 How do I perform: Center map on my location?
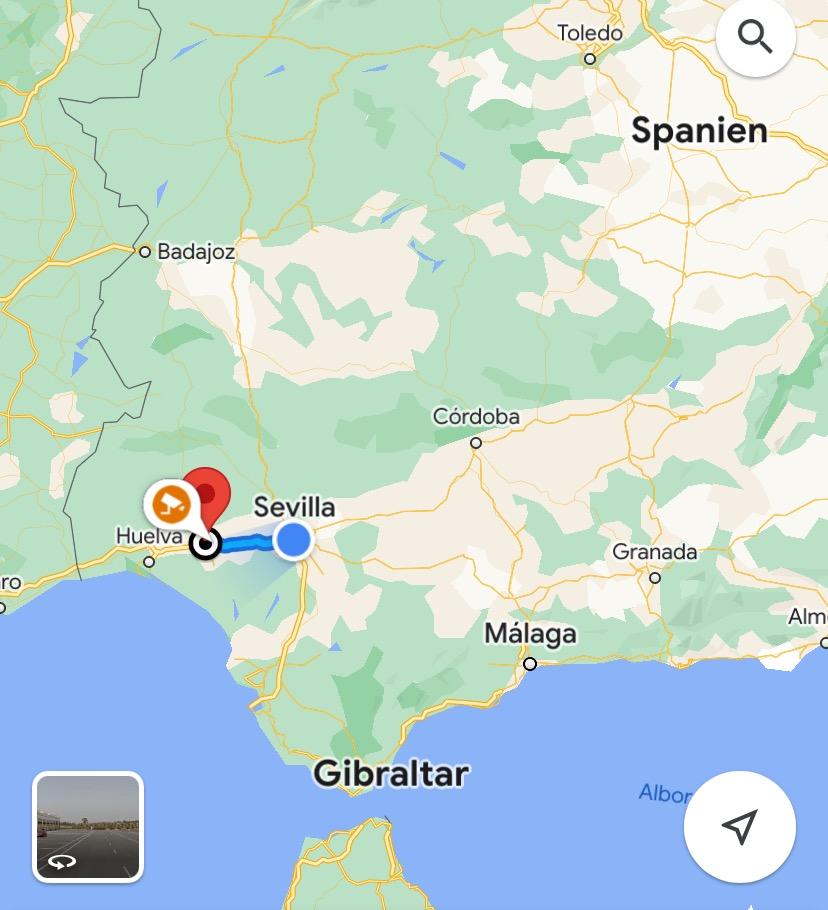(739, 827)
